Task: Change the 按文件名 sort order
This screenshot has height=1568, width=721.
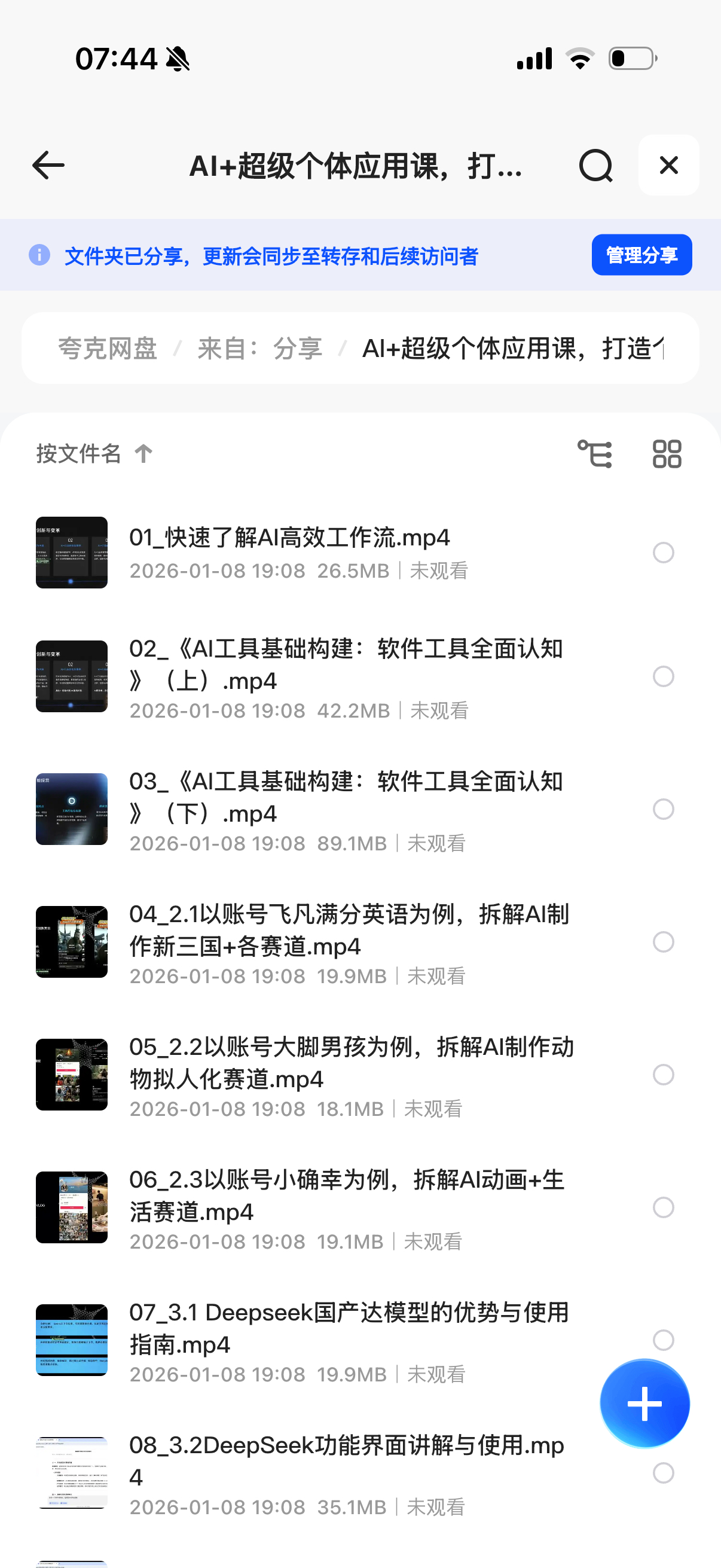Action: pyautogui.click(x=94, y=454)
